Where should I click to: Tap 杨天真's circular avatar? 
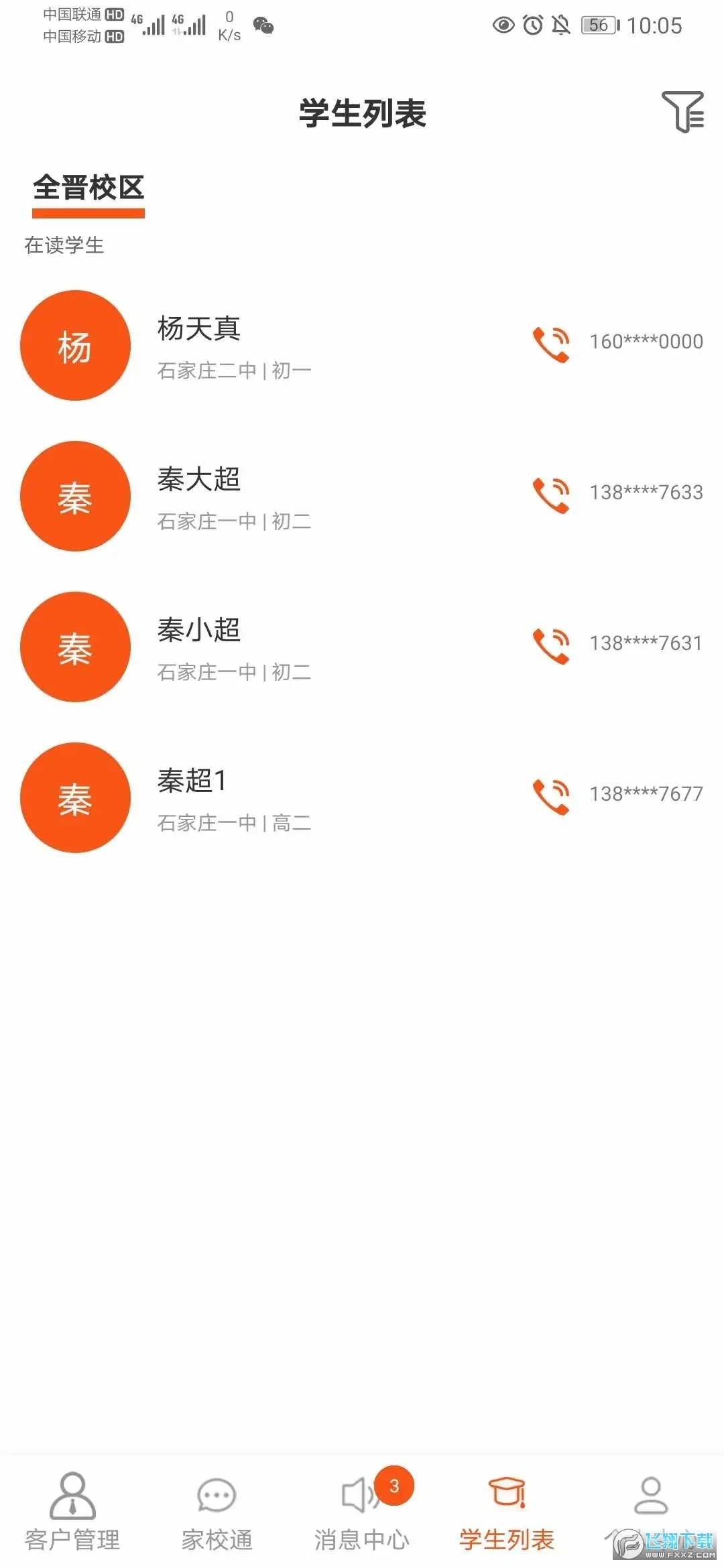(x=74, y=344)
